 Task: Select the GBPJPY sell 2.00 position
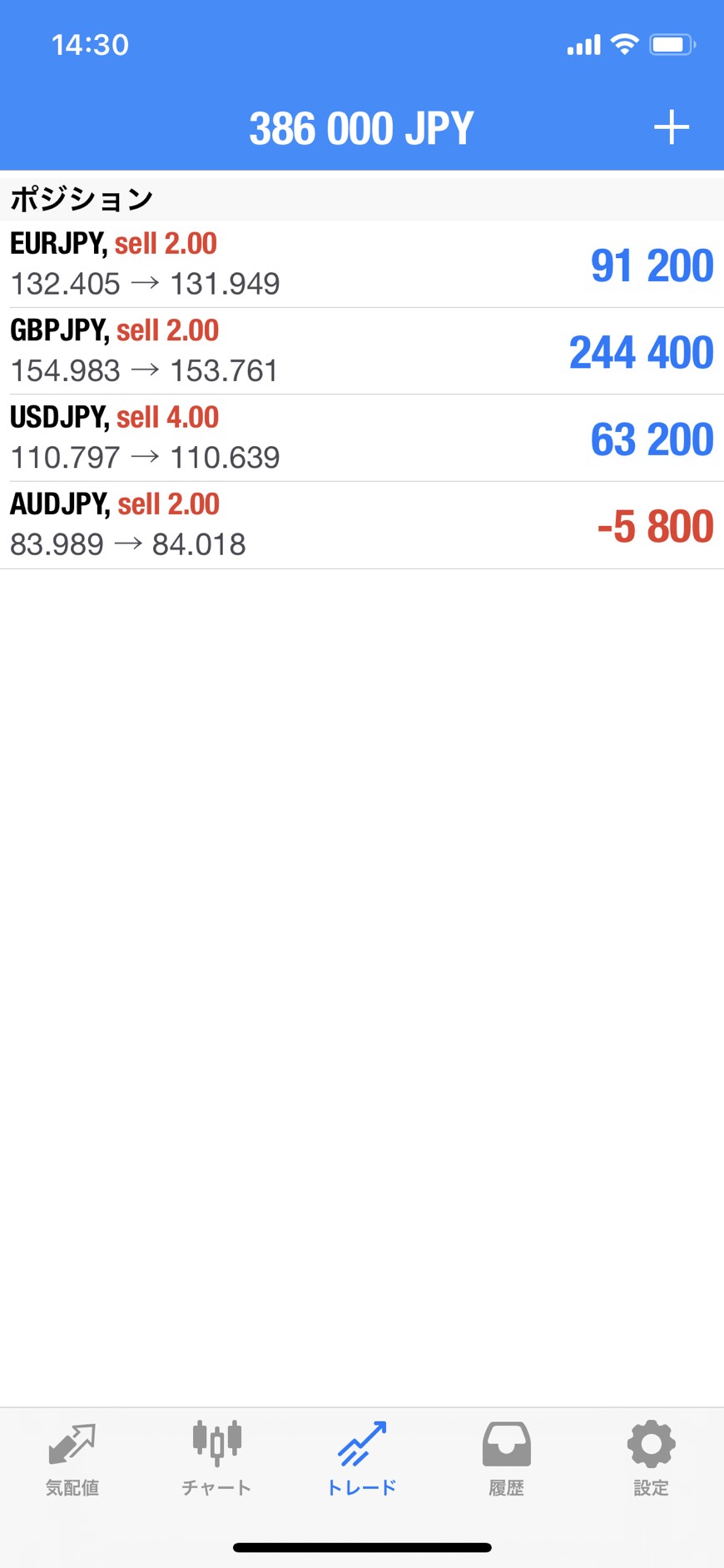pyautogui.click(x=361, y=350)
